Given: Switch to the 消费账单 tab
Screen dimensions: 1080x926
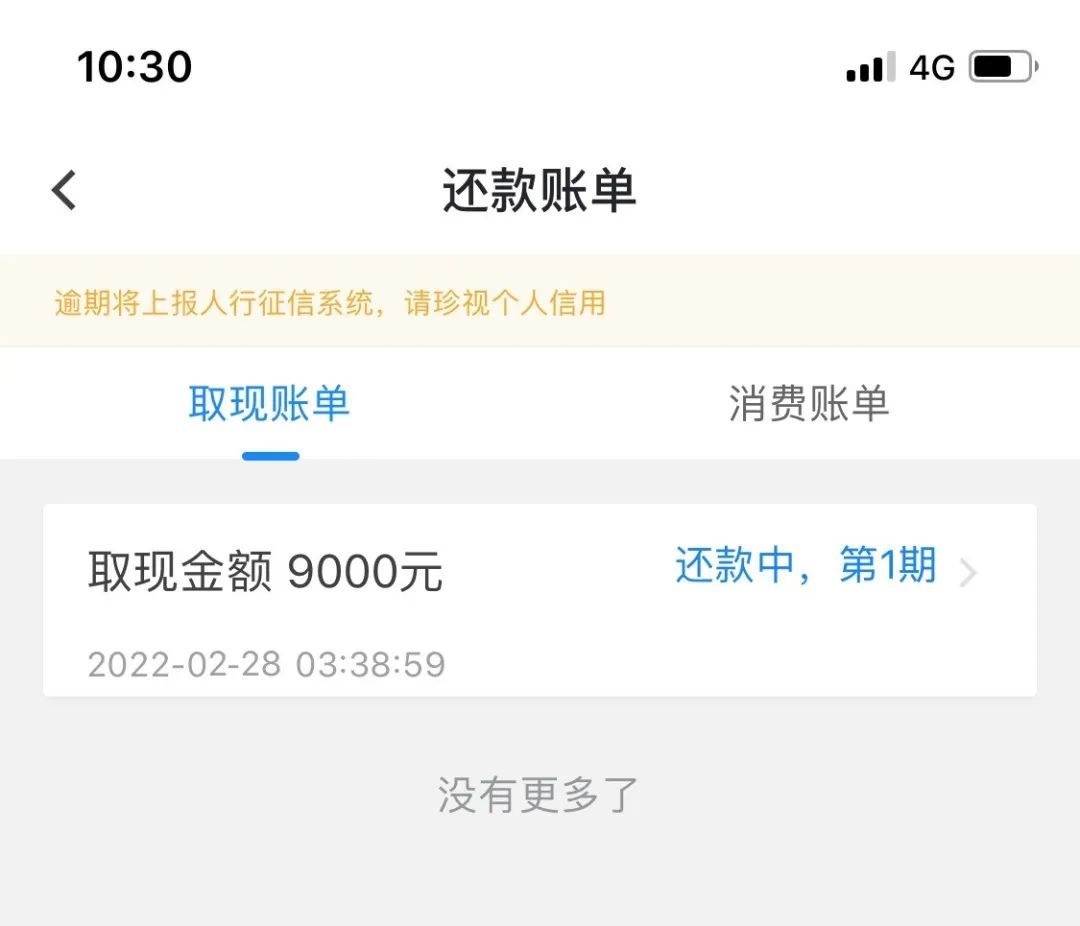Looking at the screenshot, I should [x=808, y=404].
